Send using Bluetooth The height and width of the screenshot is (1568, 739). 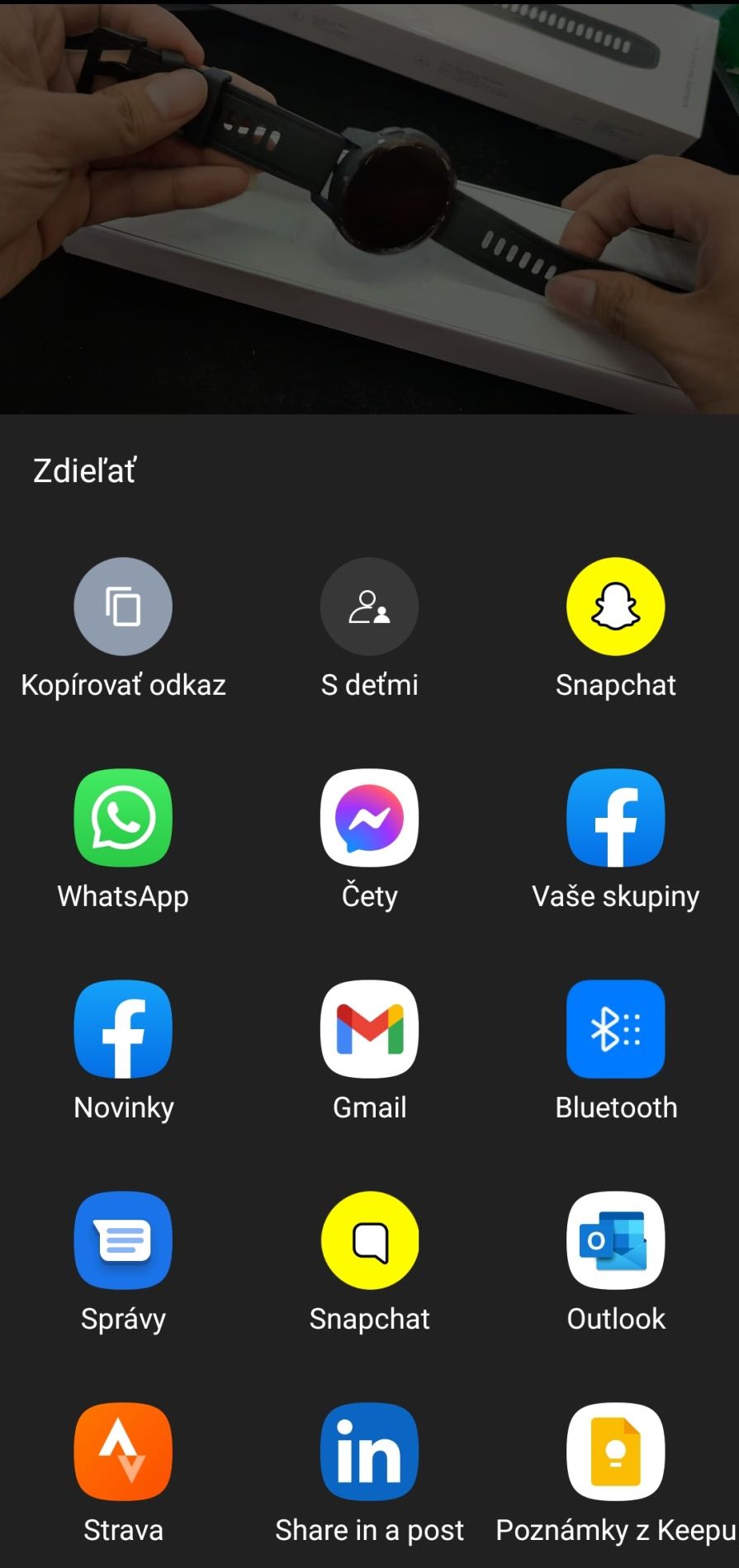click(x=615, y=1029)
